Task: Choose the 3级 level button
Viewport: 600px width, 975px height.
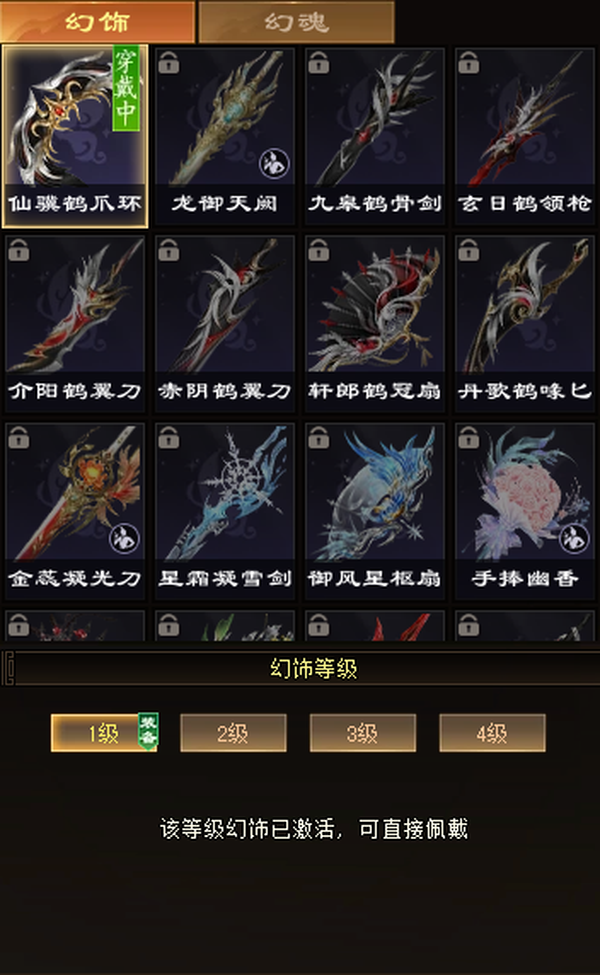Action: point(362,733)
